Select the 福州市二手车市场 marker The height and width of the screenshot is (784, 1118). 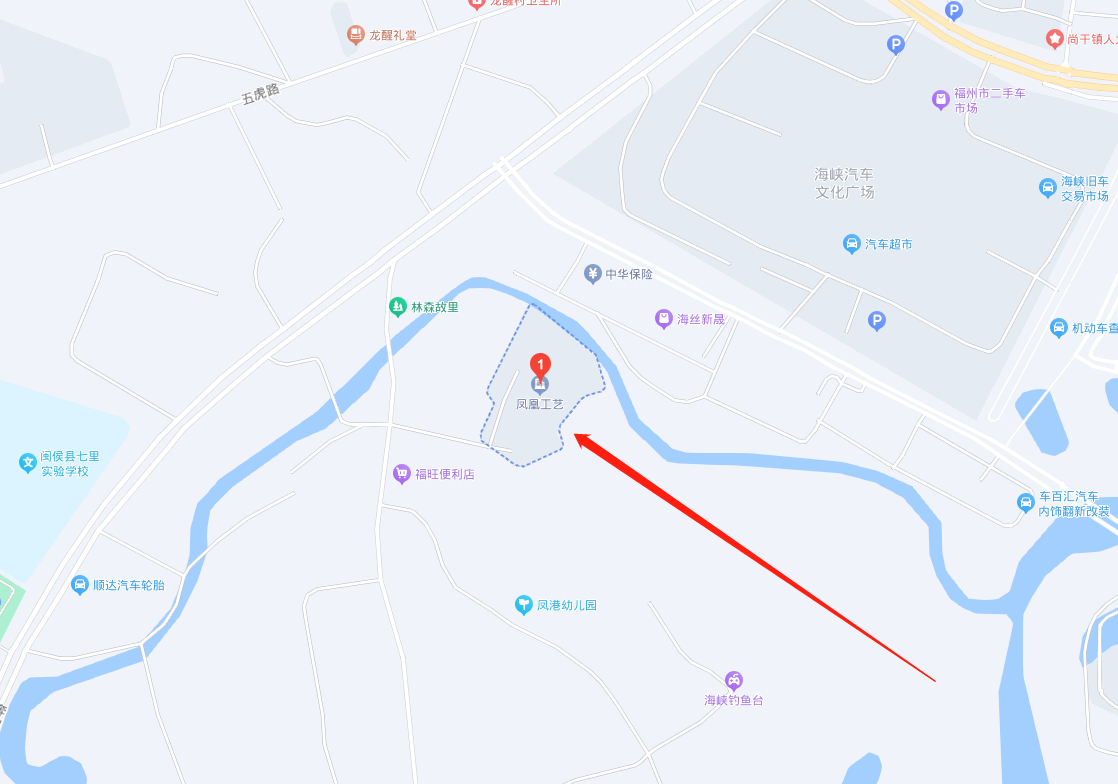(x=940, y=99)
